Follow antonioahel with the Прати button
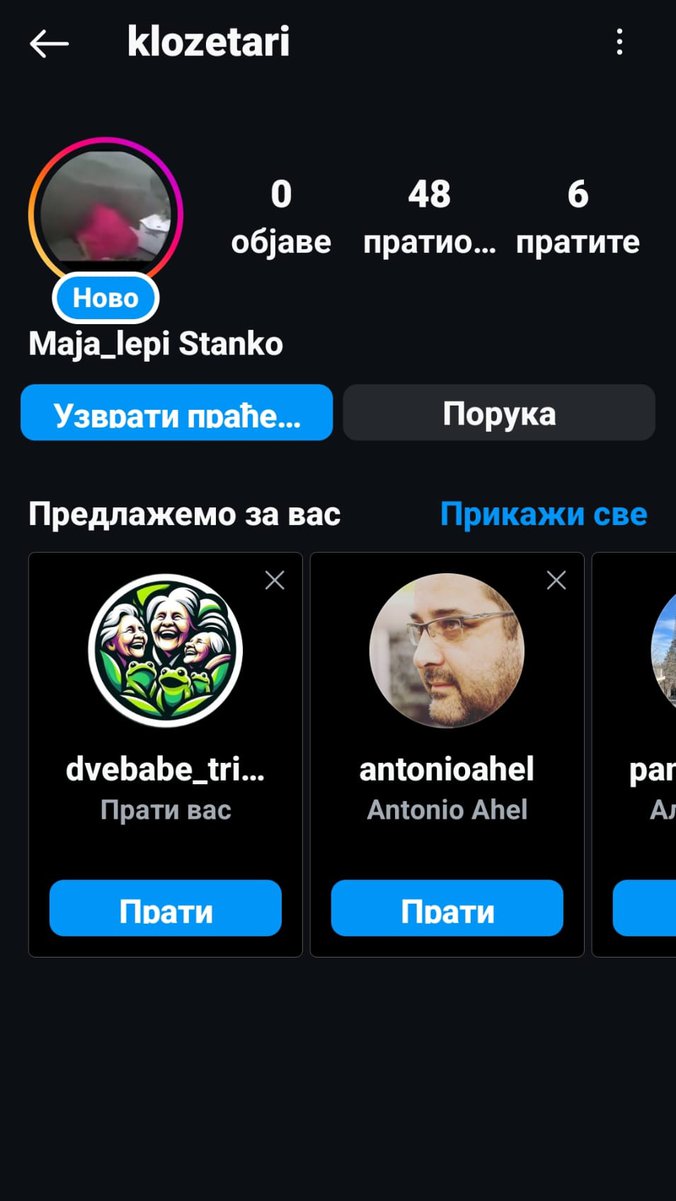Viewport: 676px width, 1201px height. coord(447,908)
